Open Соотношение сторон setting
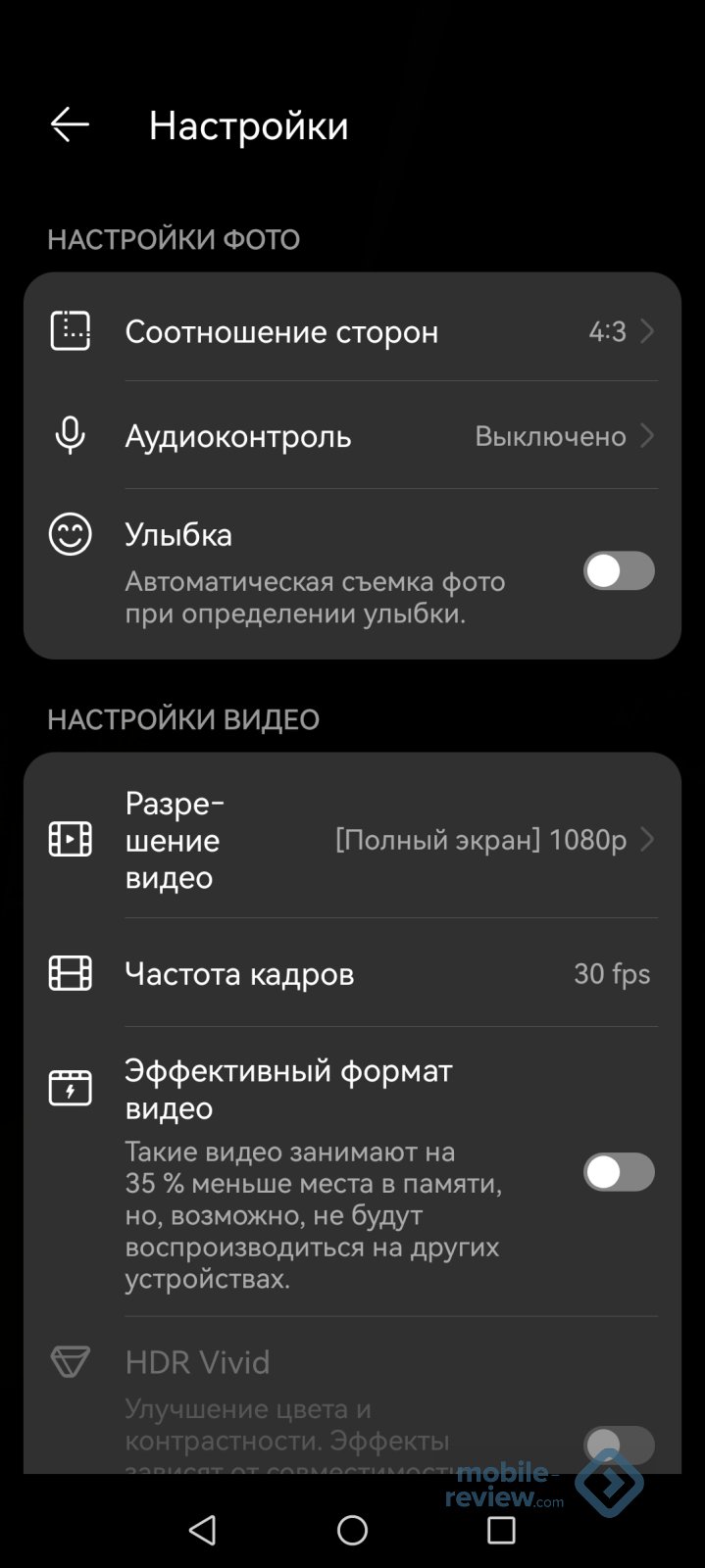 click(352, 331)
